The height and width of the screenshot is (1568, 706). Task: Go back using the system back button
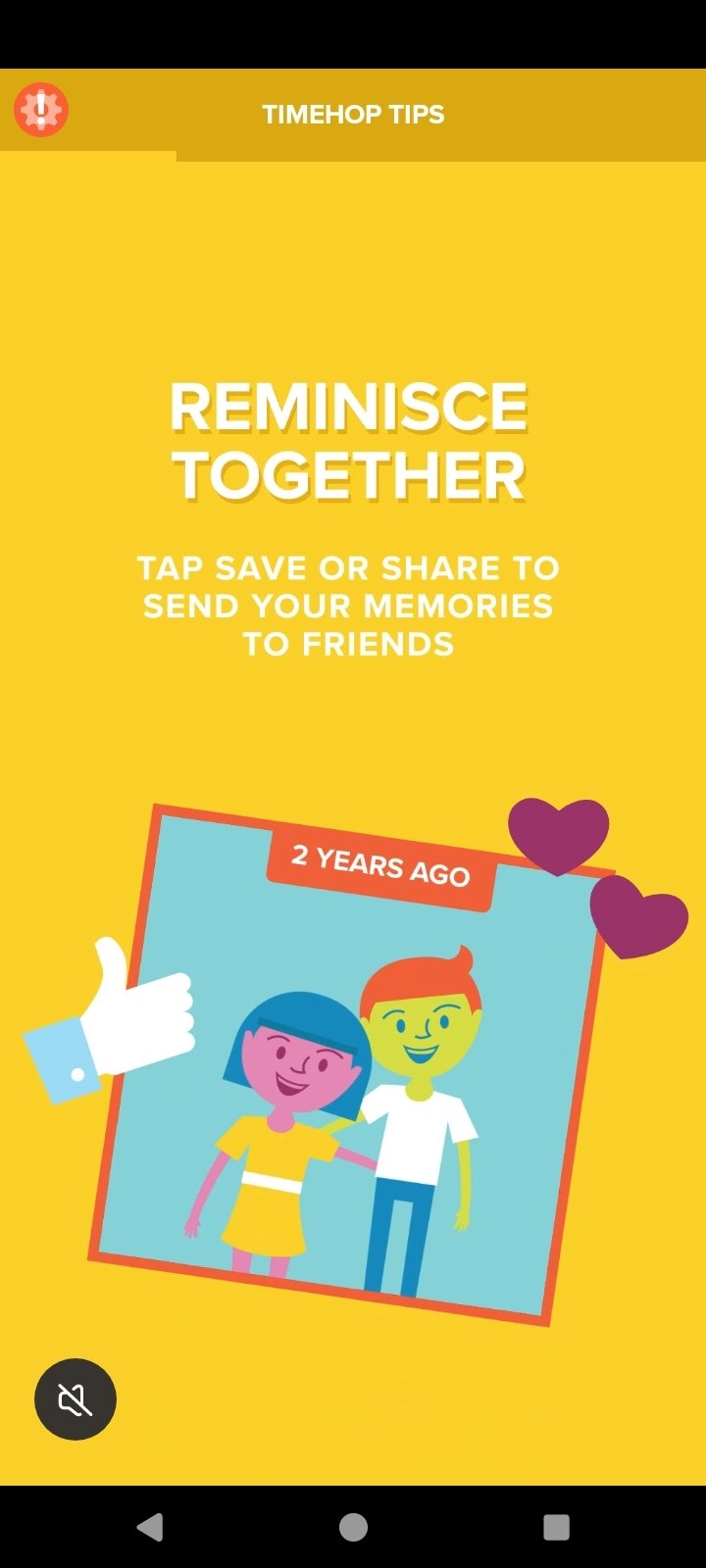(x=150, y=1527)
